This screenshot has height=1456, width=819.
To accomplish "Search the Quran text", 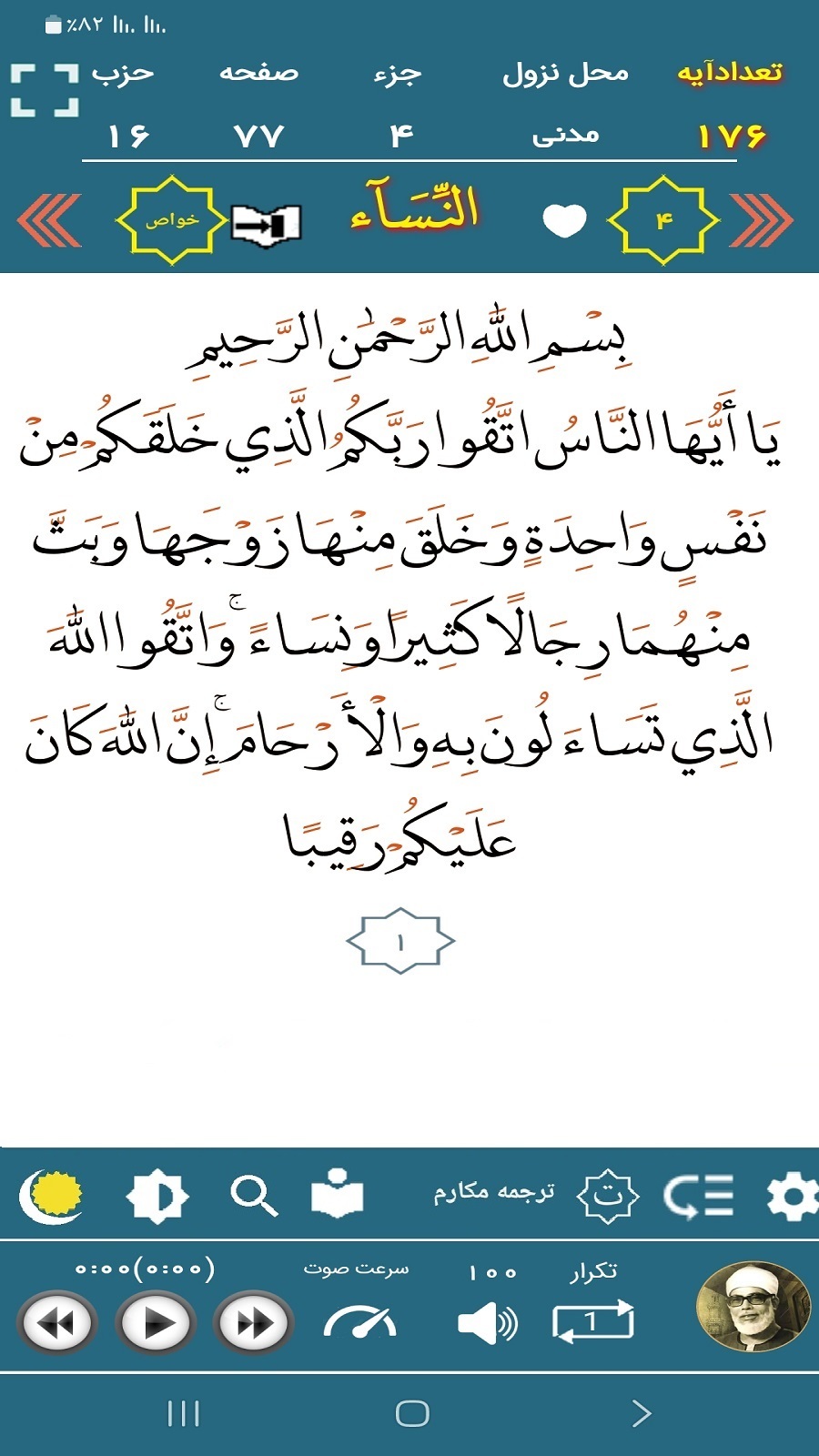I will [x=253, y=1195].
